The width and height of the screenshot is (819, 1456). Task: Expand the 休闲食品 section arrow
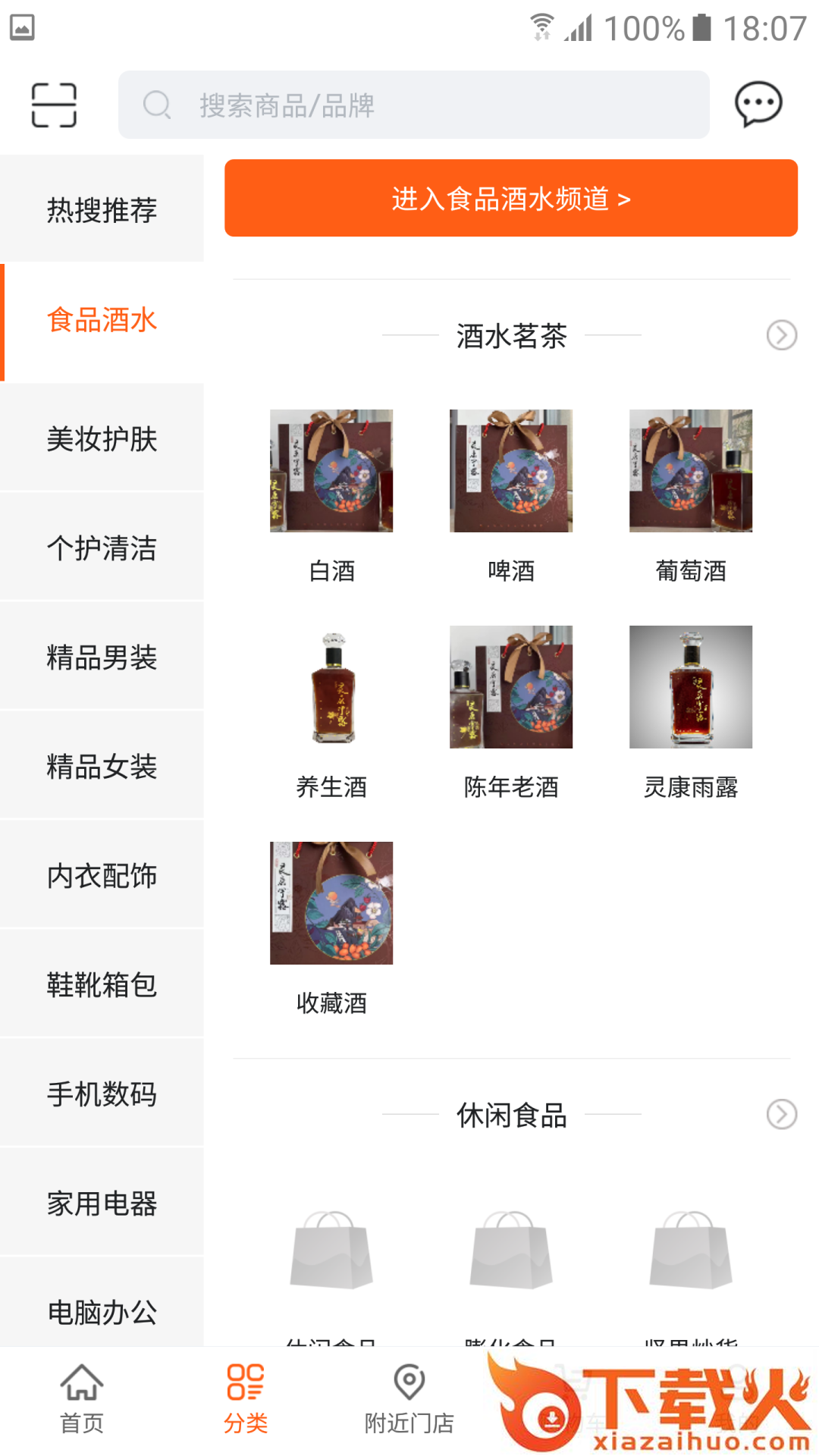click(x=781, y=1115)
